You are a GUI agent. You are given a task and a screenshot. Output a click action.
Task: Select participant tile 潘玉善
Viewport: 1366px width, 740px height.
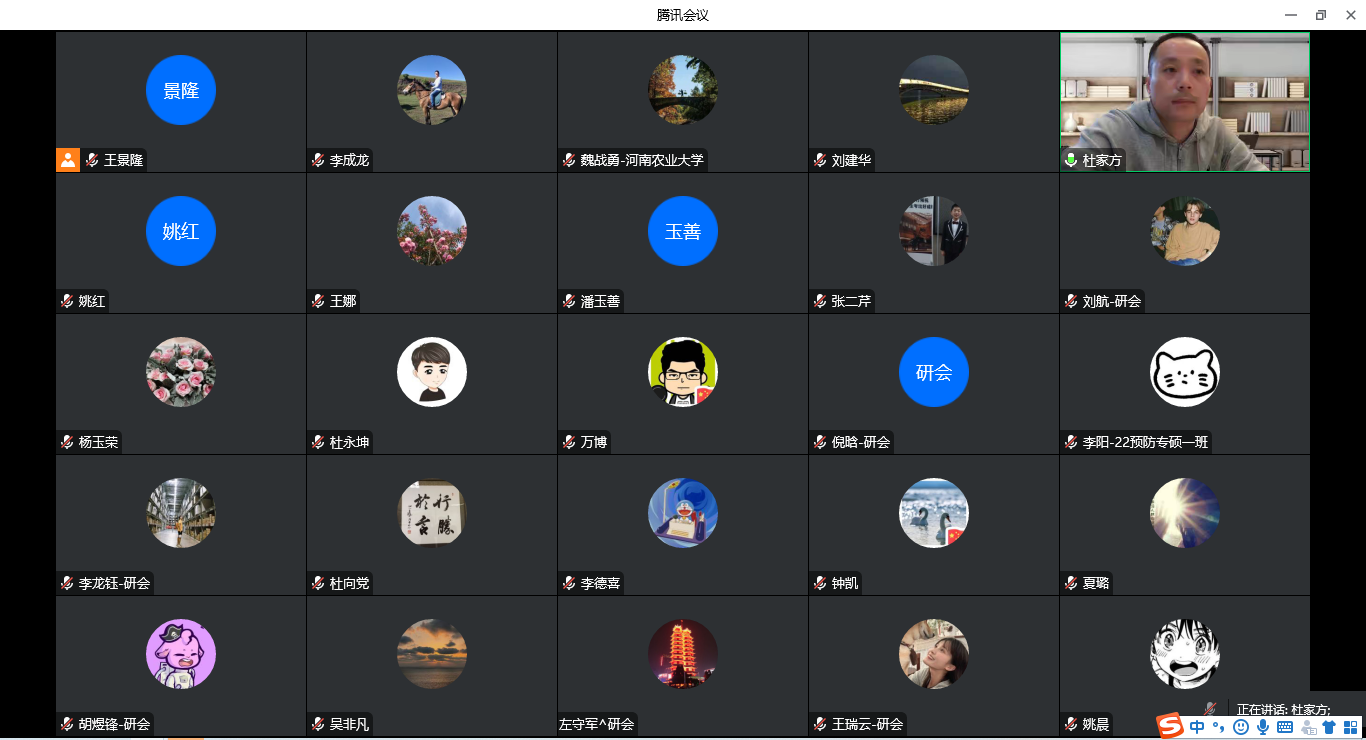tap(683, 243)
